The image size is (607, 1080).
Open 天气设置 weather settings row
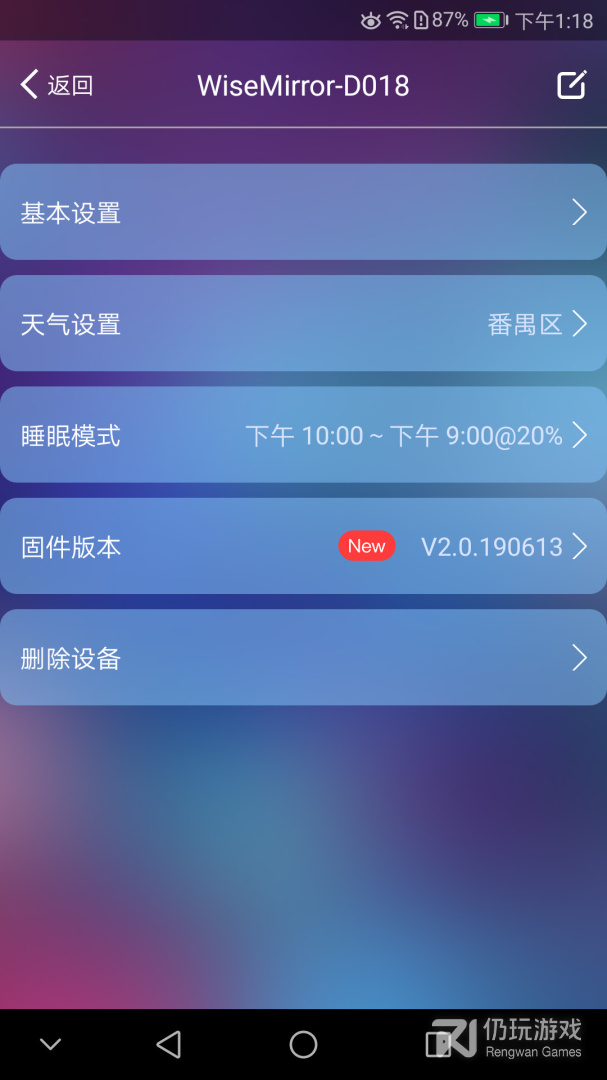303,324
